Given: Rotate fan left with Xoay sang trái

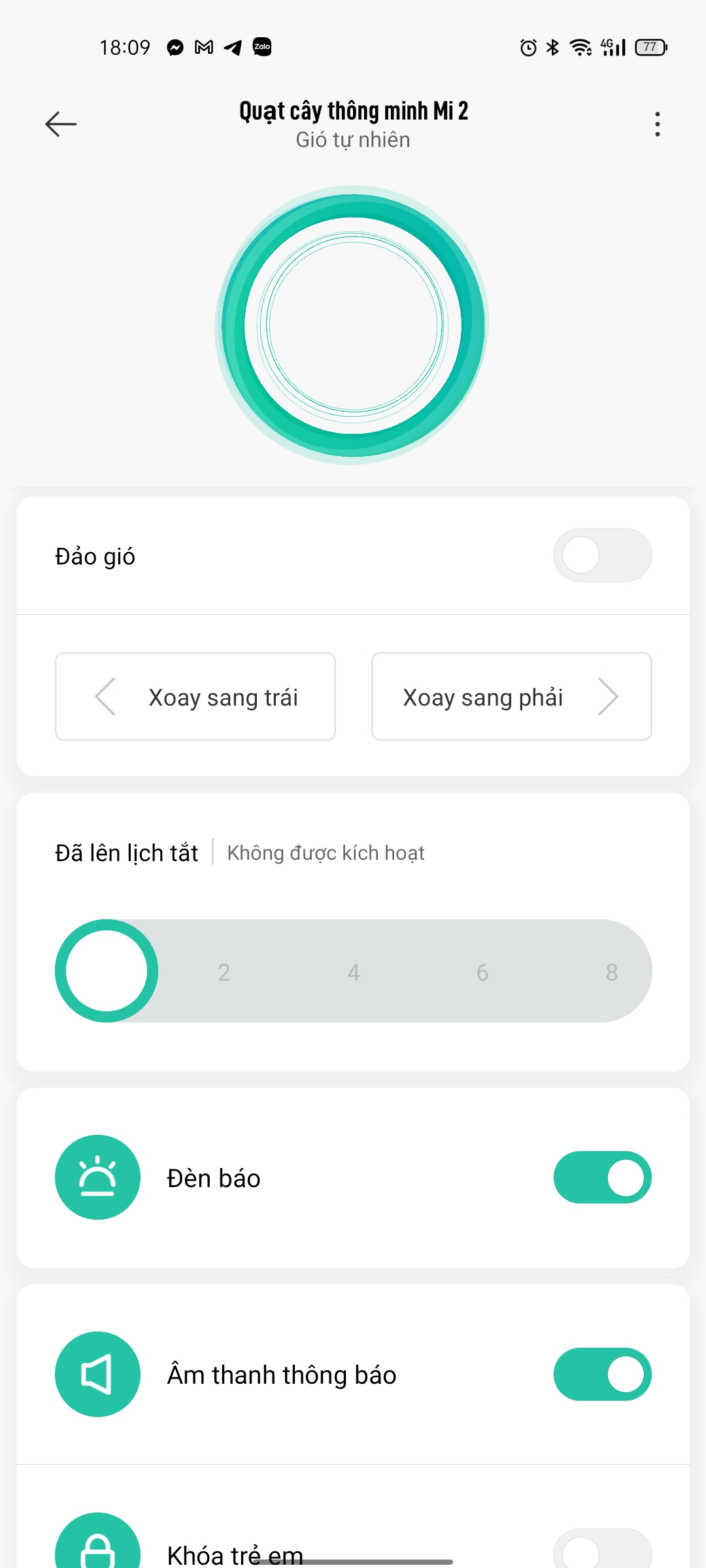Looking at the screenshot, I should [x=195, y=696].
